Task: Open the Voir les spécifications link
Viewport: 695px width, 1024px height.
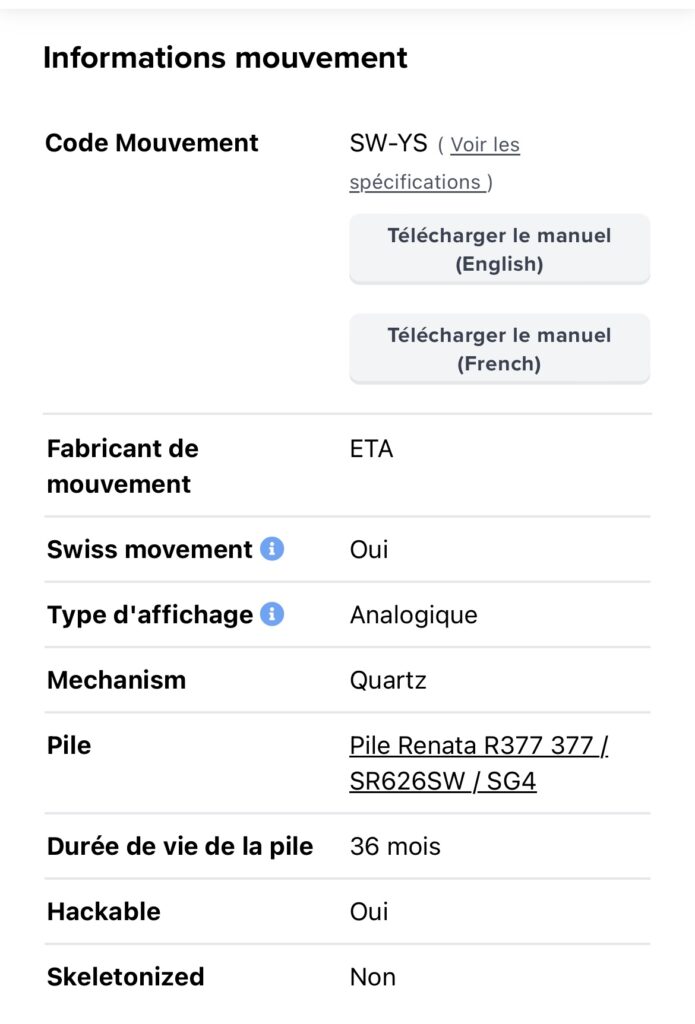Action: pos(484,146)
